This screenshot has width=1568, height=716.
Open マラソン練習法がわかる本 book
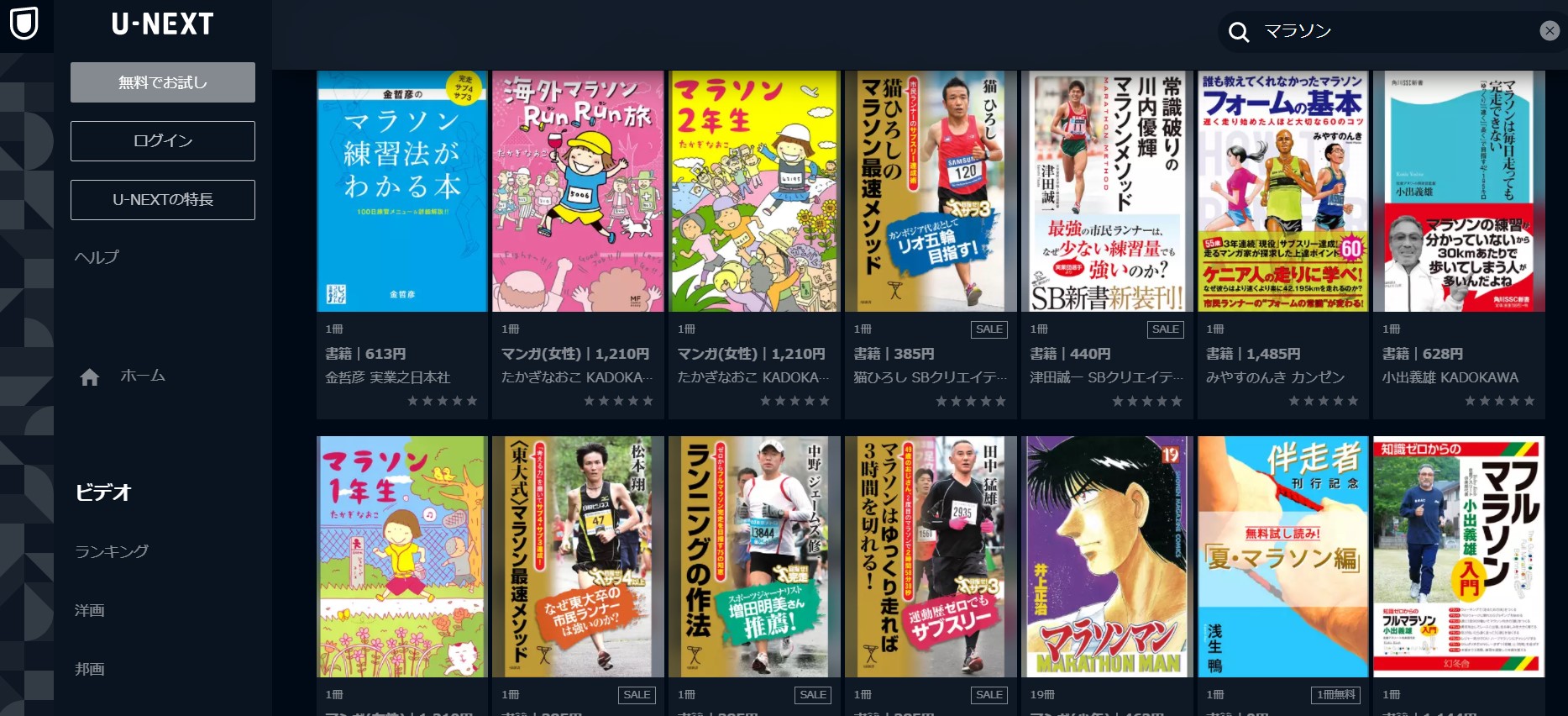pyautogui.click(x=402, y=192)
